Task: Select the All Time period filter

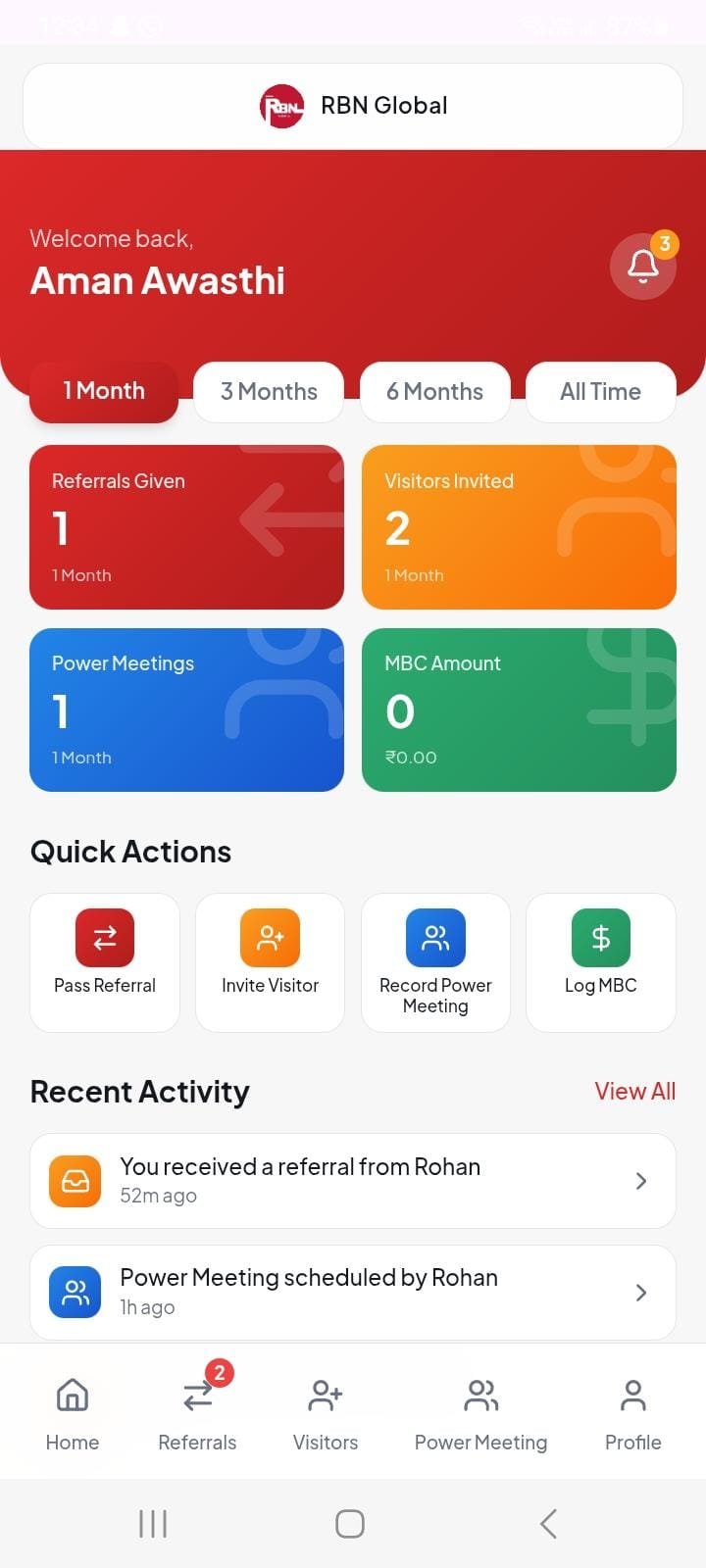Action: 600,392
